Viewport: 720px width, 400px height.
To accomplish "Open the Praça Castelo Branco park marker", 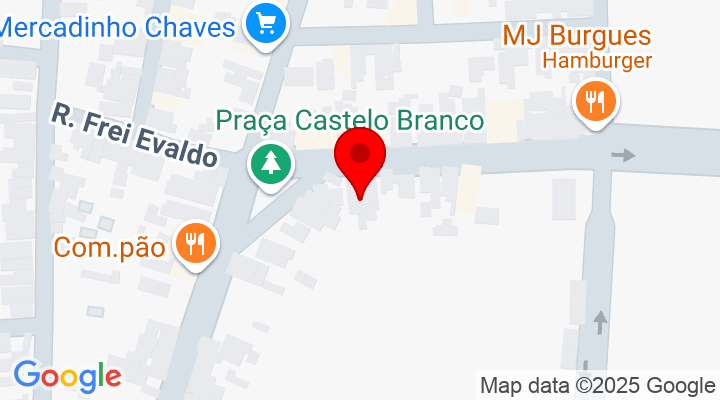I will tap(270, 160).
